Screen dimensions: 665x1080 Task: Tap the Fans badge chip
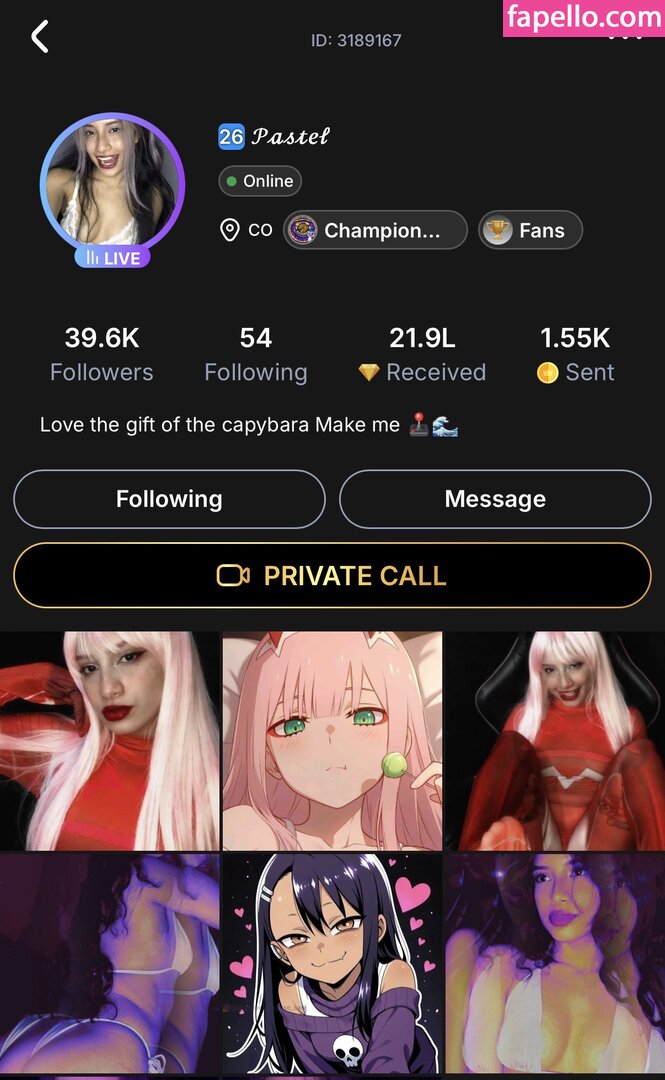530,230
